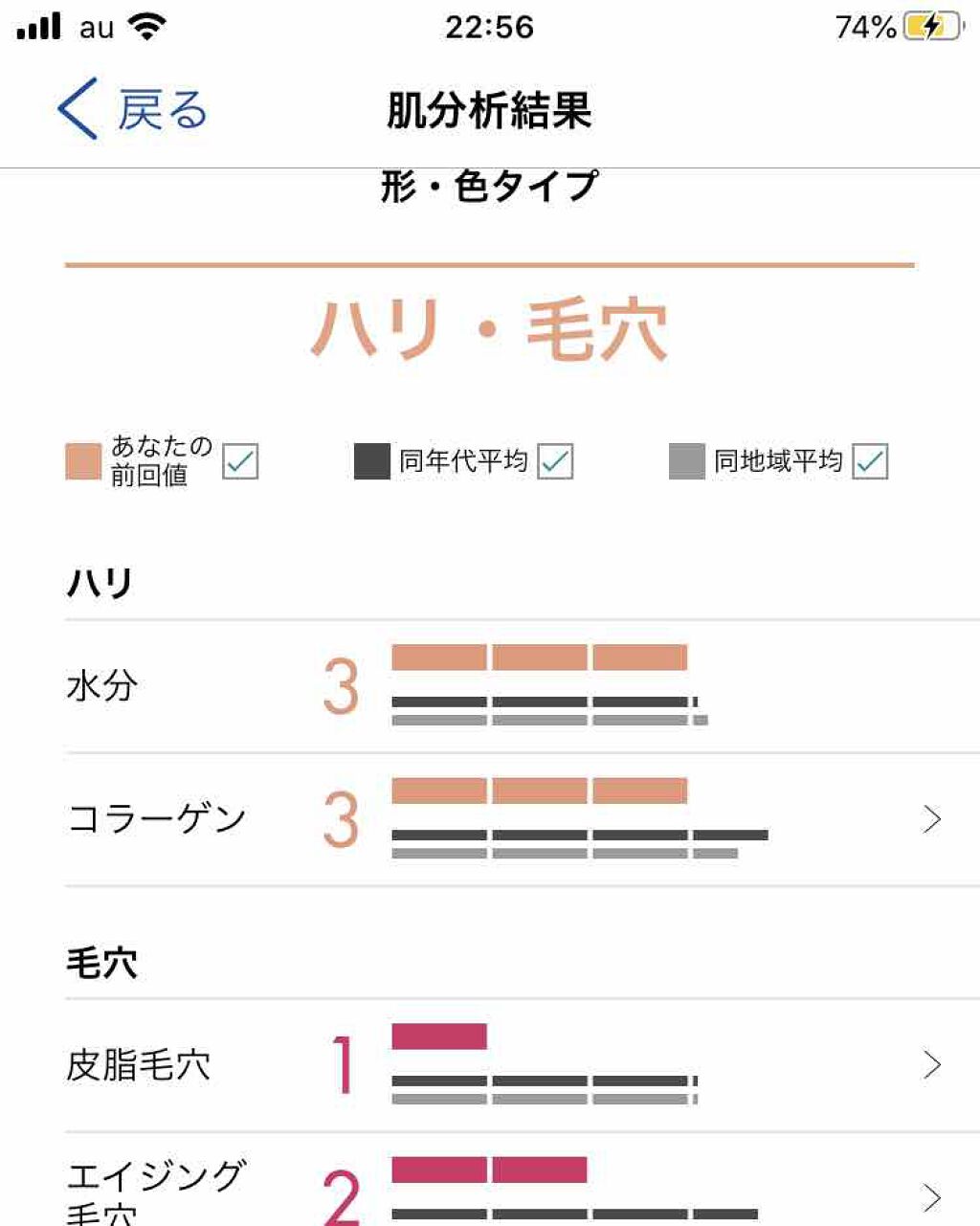Tap the cellular signal bars icon

point(38,26)
